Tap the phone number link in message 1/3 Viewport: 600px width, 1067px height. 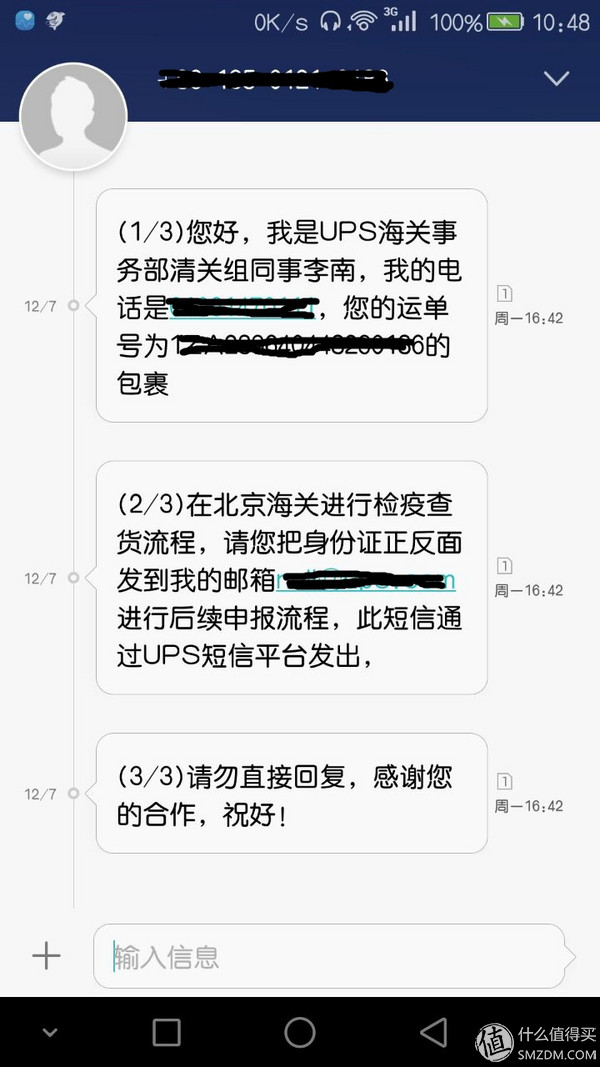[244, 310]
